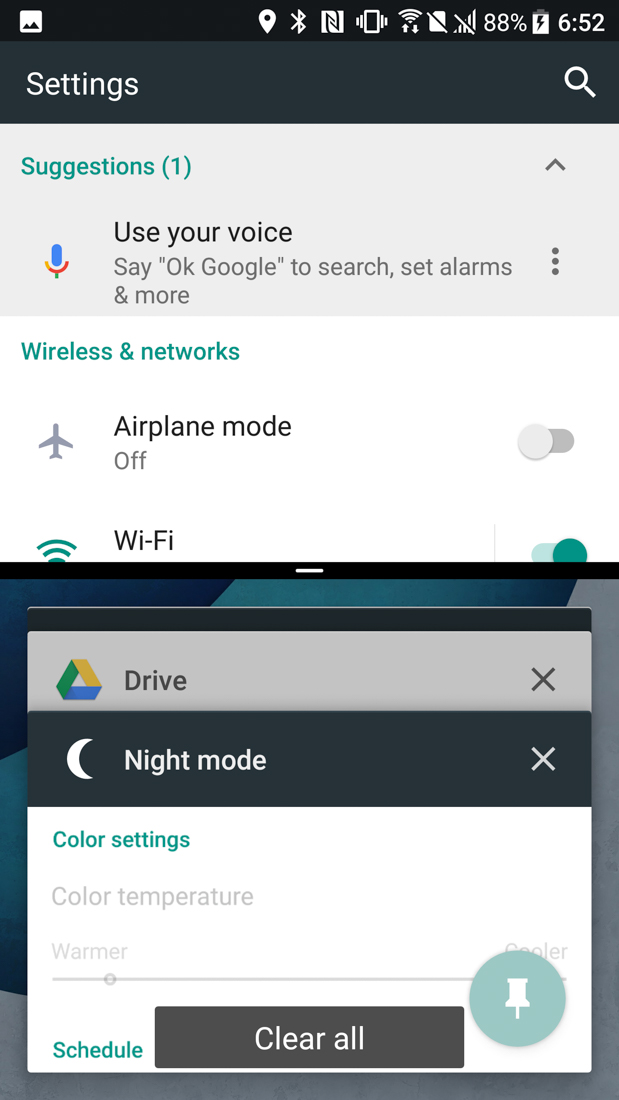Close the Drive app card
619x1100 pixels.
[x=543, y=680]
